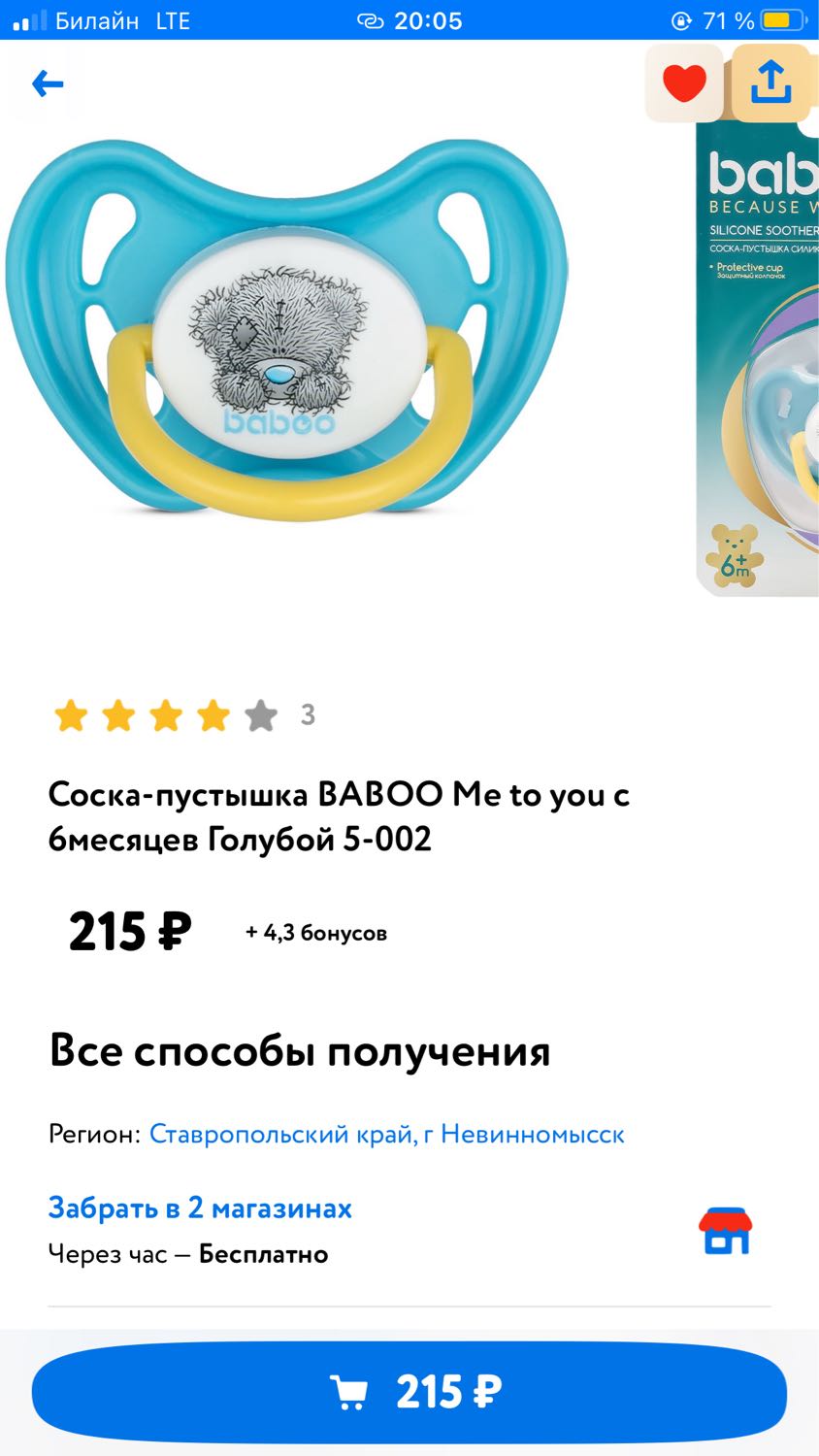This screenshot has width=819, height=1456.
Task: View the packaging photo of the pacifier
Action: tap(758, 359)
